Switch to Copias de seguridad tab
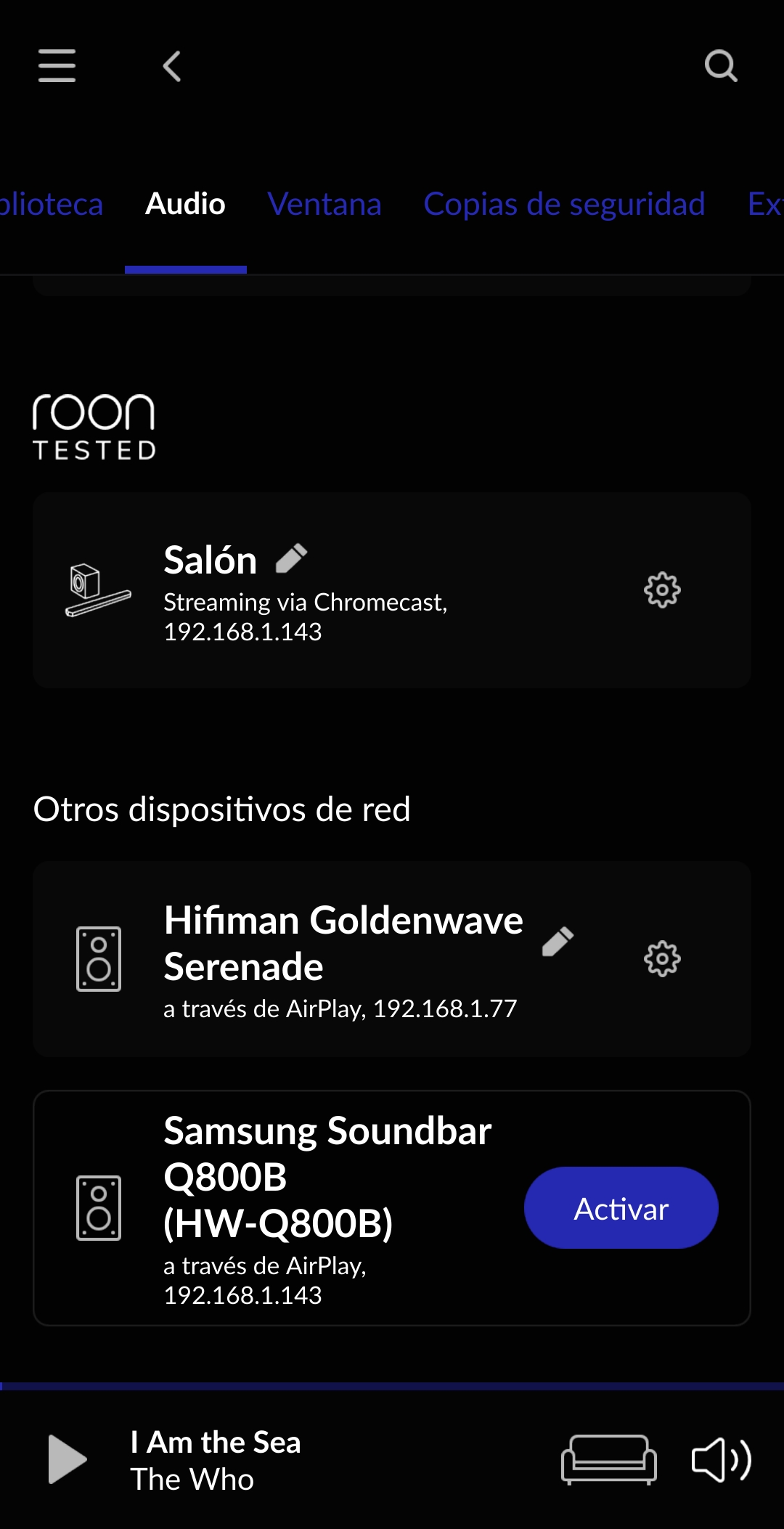Image resolution: width=784 pixels, height=1529 pixels. pos(564,204)
